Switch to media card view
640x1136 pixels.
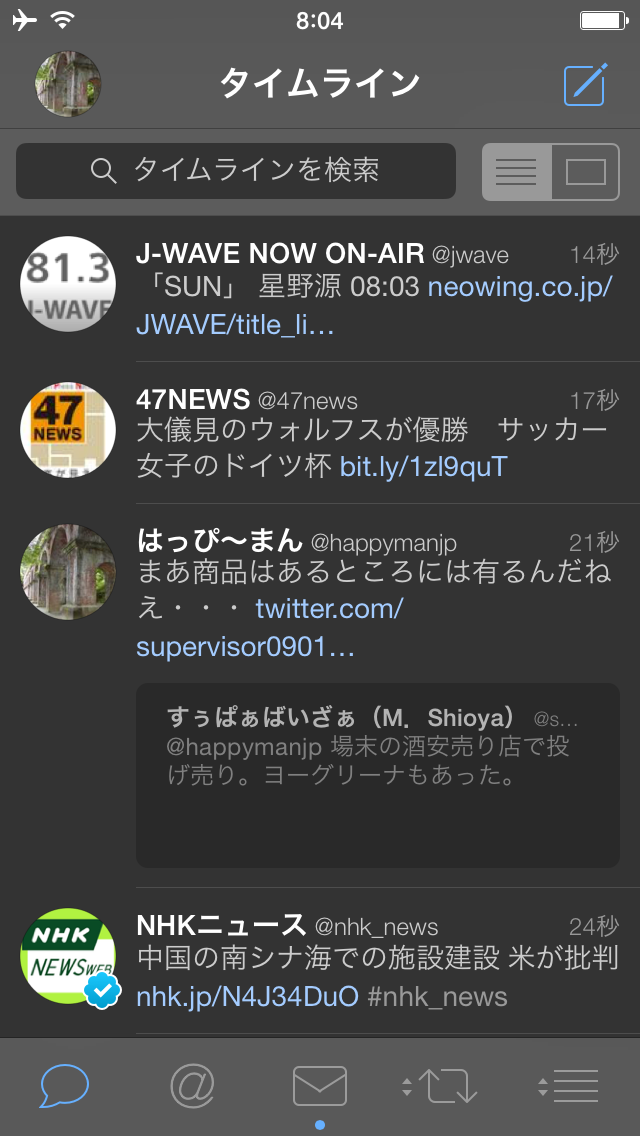pyautogui.click(x=586, y=172)
